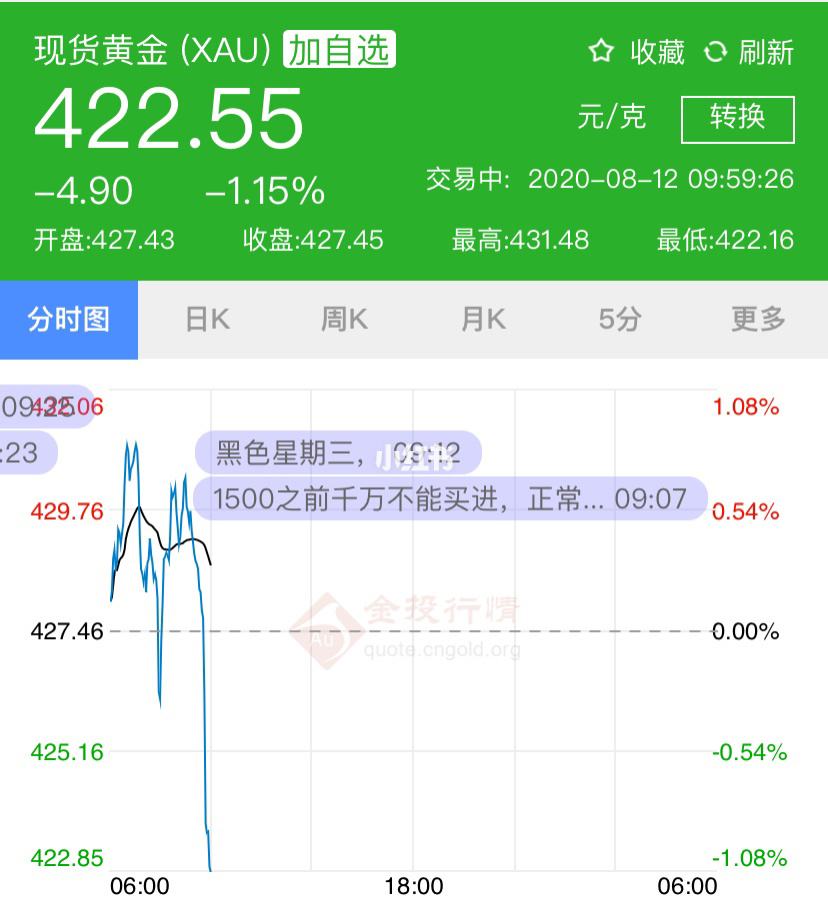The width and height of the screenshot is (828, 915).
Task: Switch to the 周K weekly chart tab
Action: [x=343, y=318]
